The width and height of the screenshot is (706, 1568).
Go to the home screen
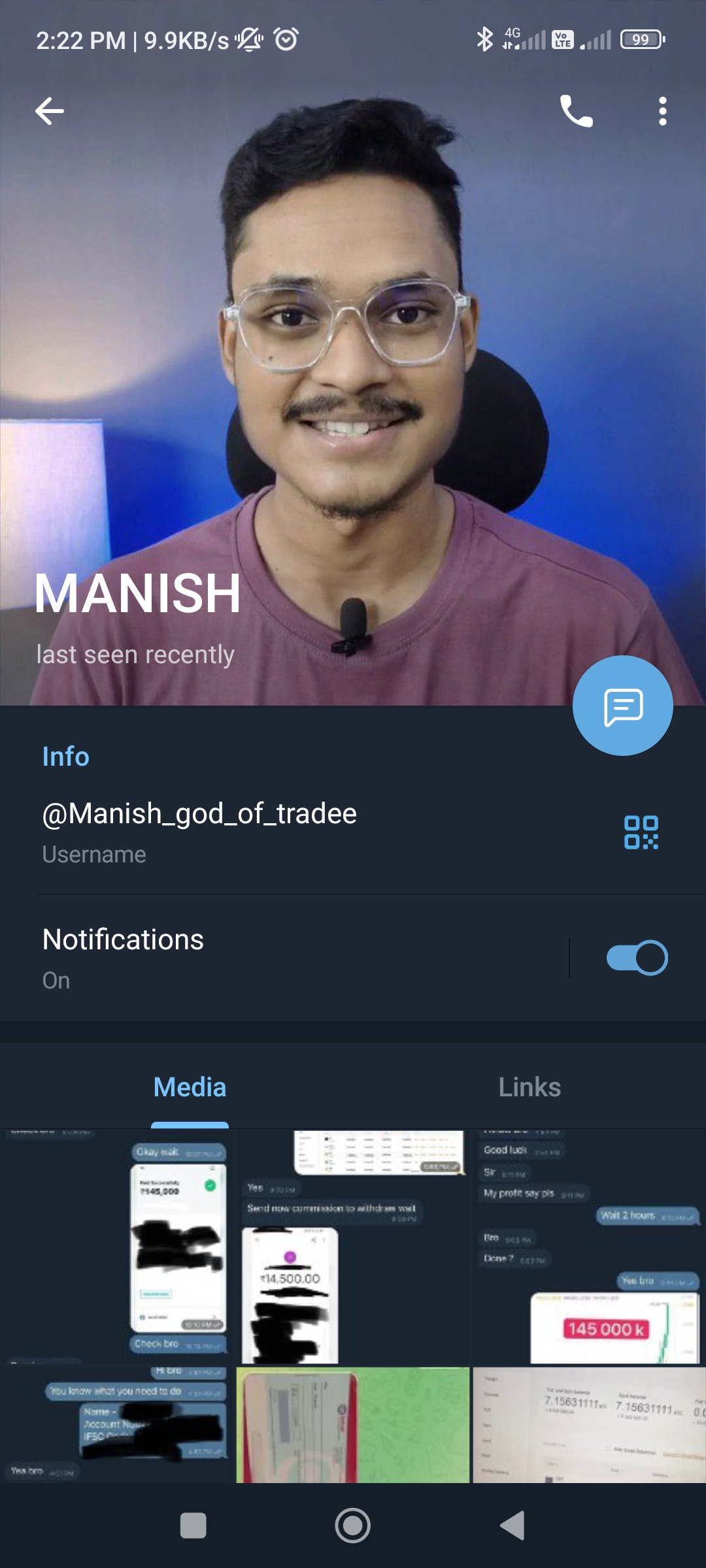(x=353, y=1526)
